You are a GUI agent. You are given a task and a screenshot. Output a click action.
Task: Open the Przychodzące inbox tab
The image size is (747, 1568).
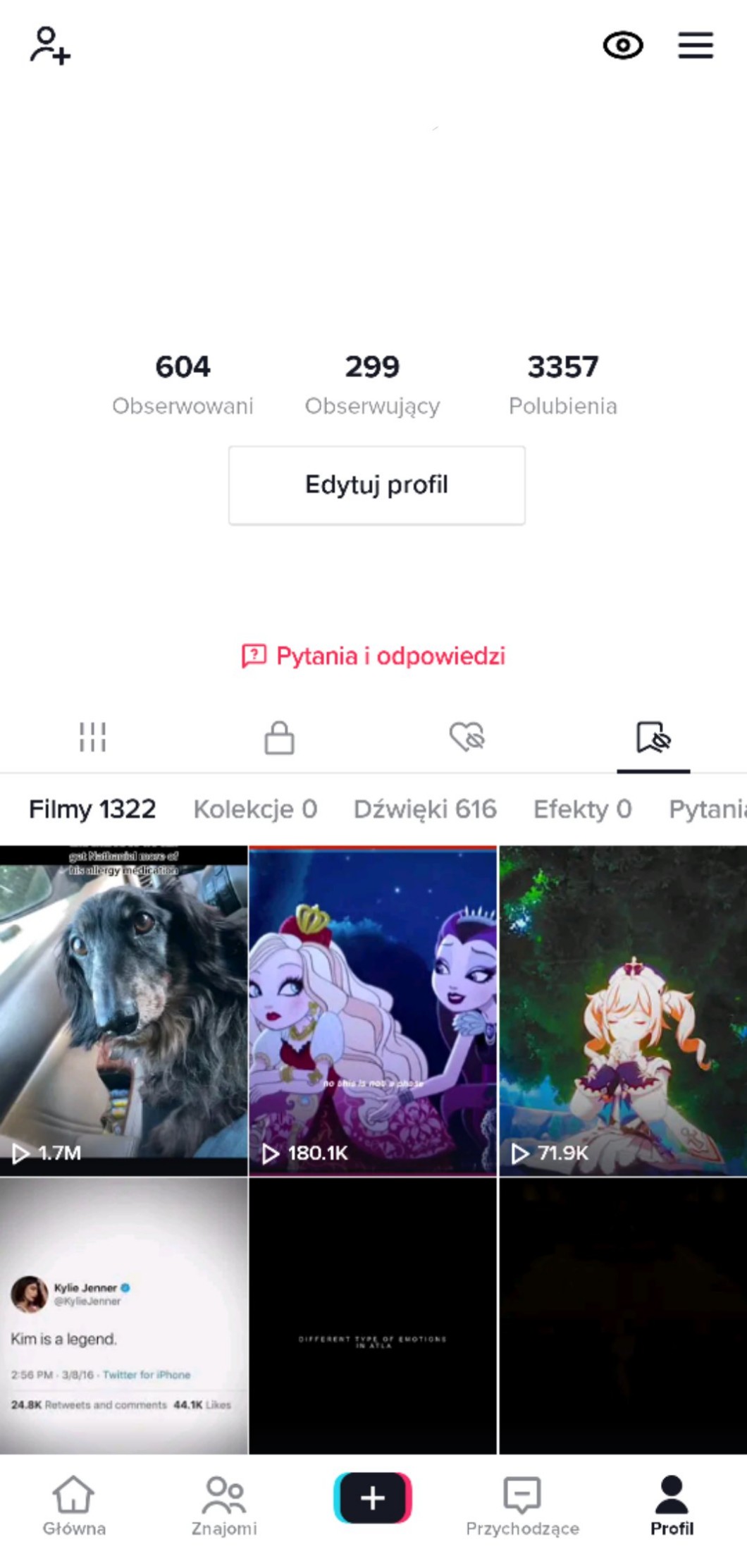tap(522, 1506)
